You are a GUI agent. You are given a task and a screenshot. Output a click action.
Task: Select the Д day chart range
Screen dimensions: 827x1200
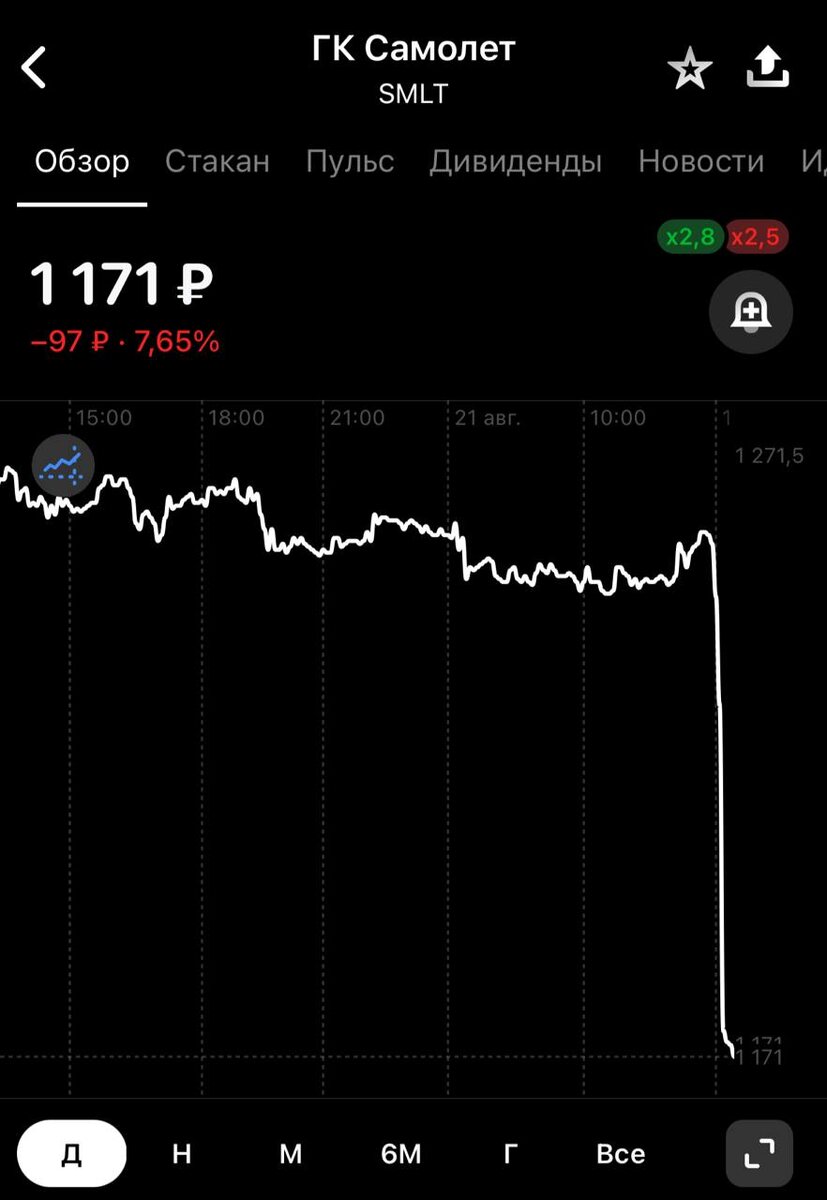(x=72, y=1154)
